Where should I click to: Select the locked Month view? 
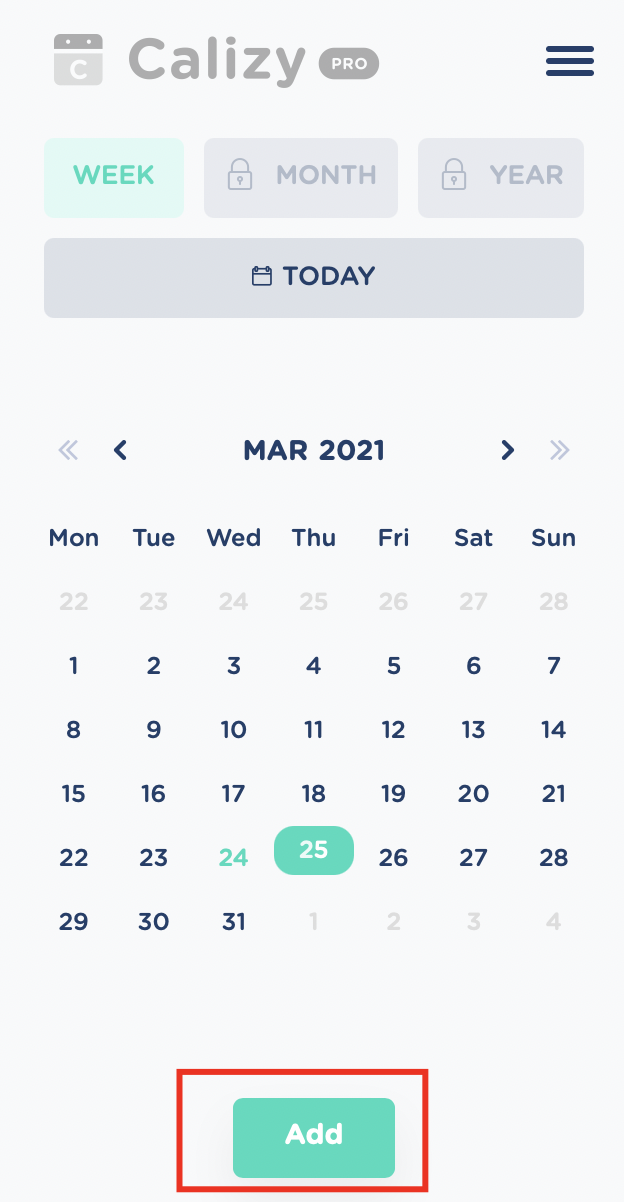coord(301,177)
